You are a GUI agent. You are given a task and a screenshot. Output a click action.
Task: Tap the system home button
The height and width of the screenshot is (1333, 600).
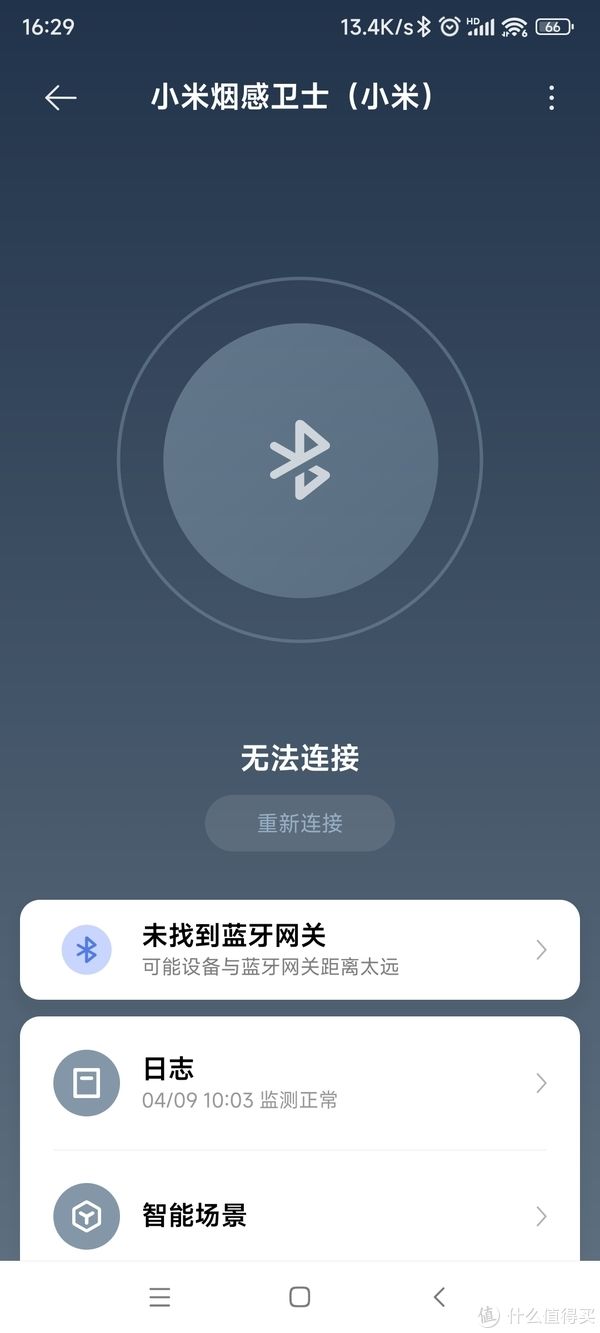pyautogui.click(x=299, y=1297)
